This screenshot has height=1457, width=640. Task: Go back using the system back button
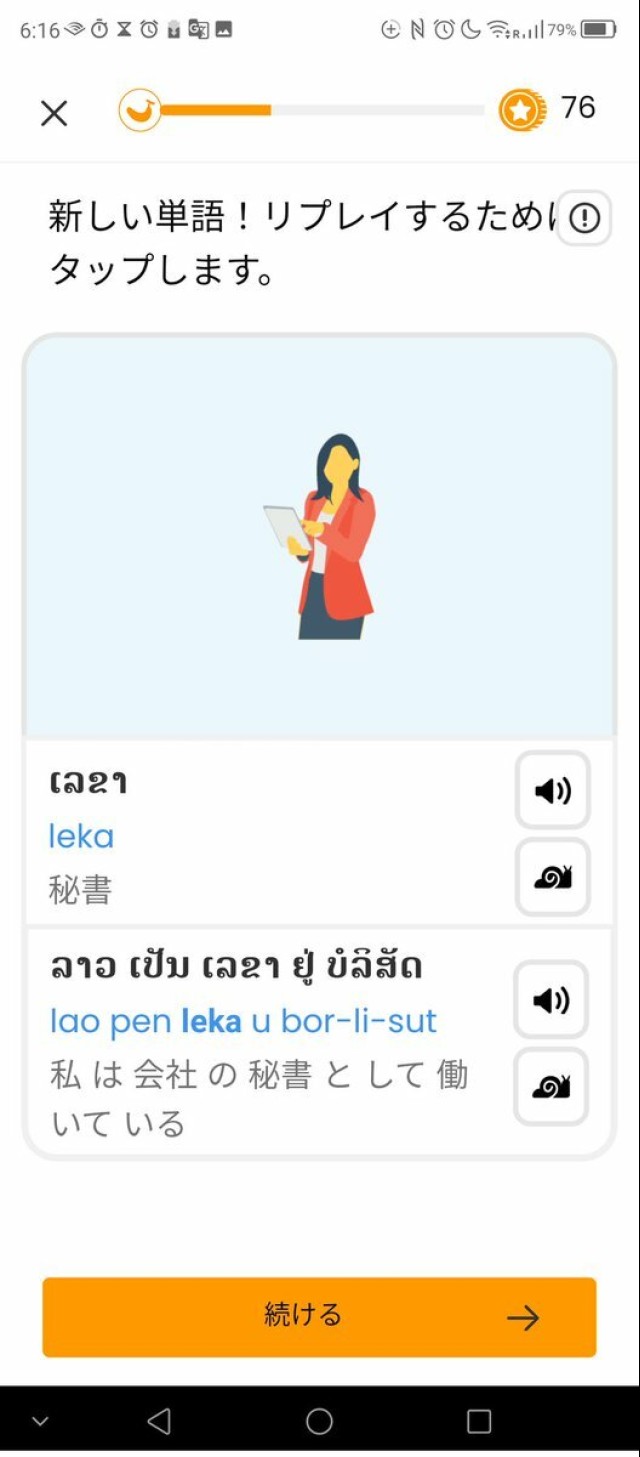(x=159, y=1421)
